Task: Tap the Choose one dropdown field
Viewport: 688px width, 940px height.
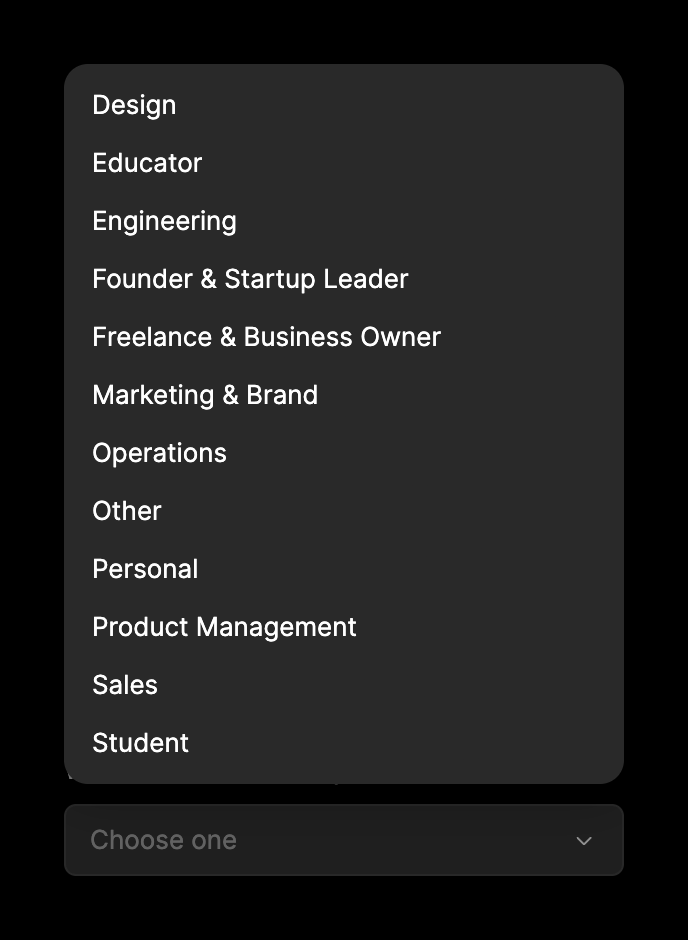Action: tap(343, 840)
